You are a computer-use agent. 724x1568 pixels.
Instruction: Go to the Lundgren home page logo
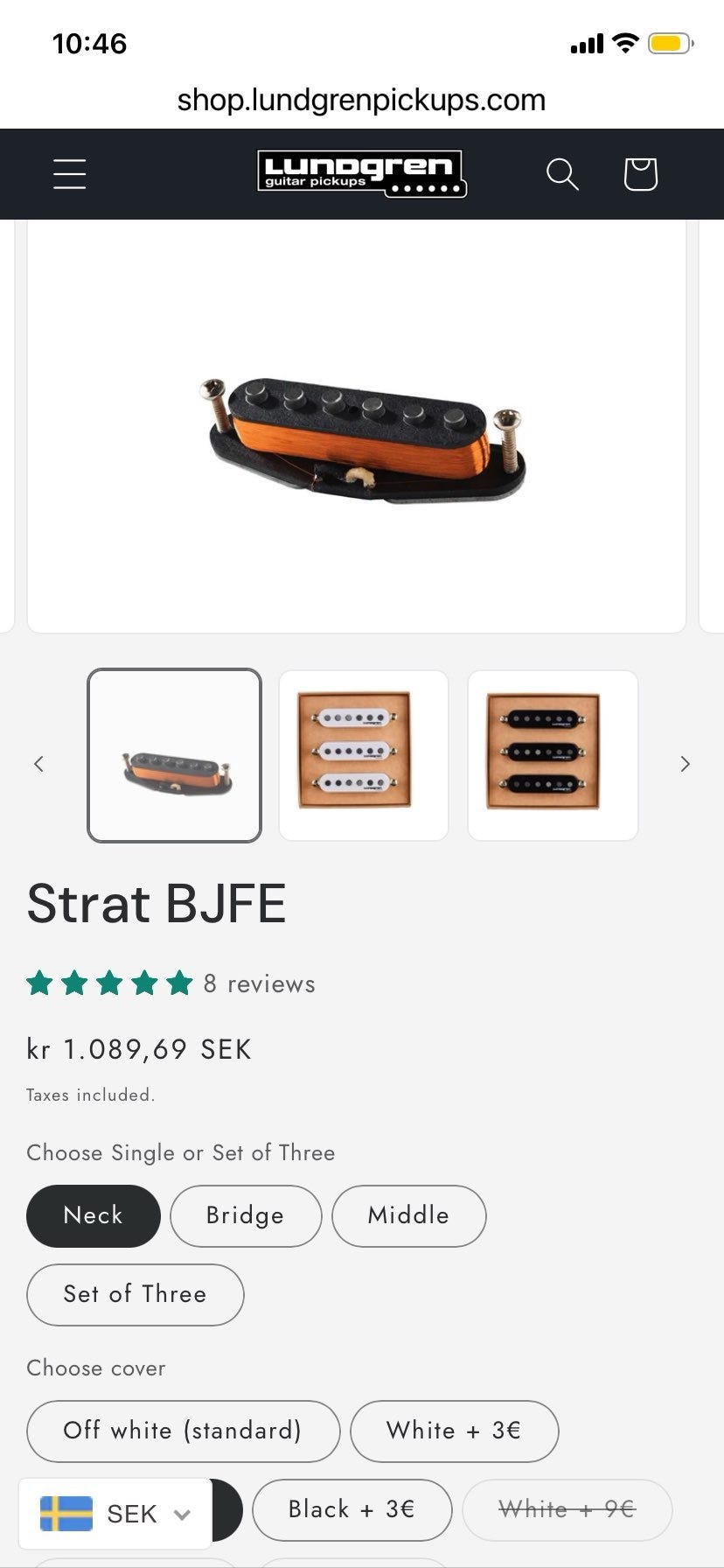pos(361,174)
